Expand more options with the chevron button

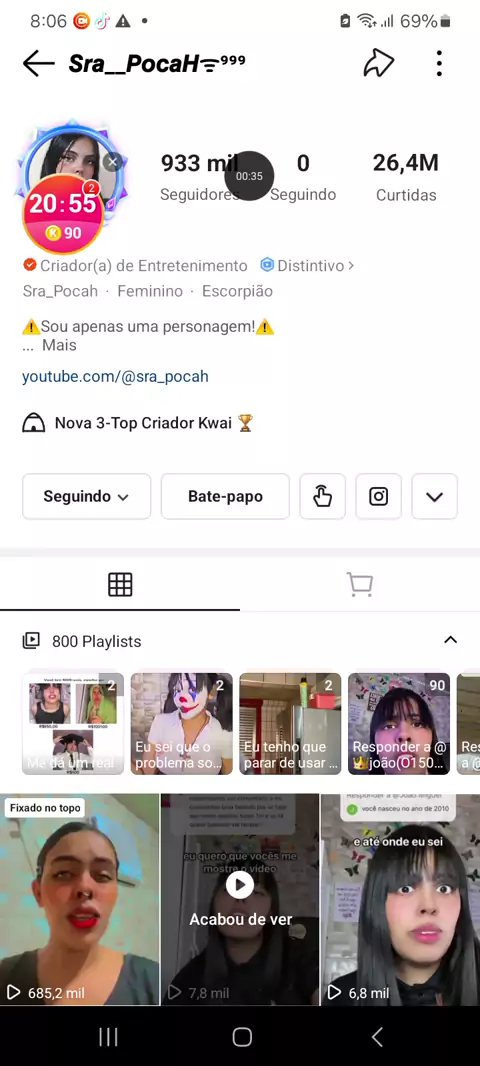point(434,496)
